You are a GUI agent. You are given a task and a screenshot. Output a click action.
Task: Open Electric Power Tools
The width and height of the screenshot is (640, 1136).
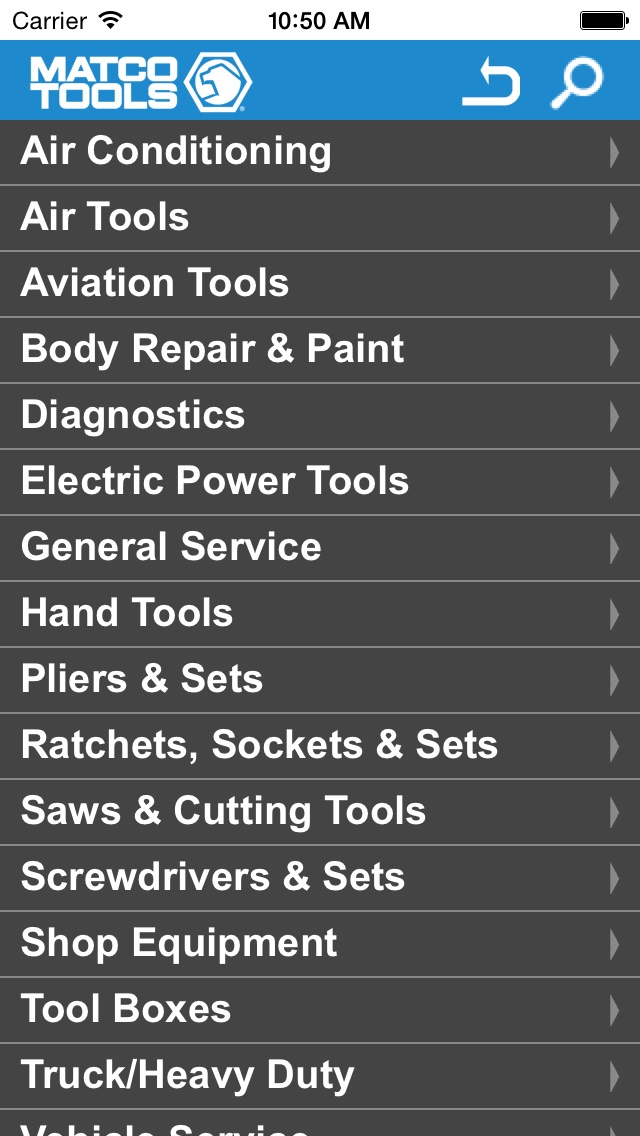point(320,482)
